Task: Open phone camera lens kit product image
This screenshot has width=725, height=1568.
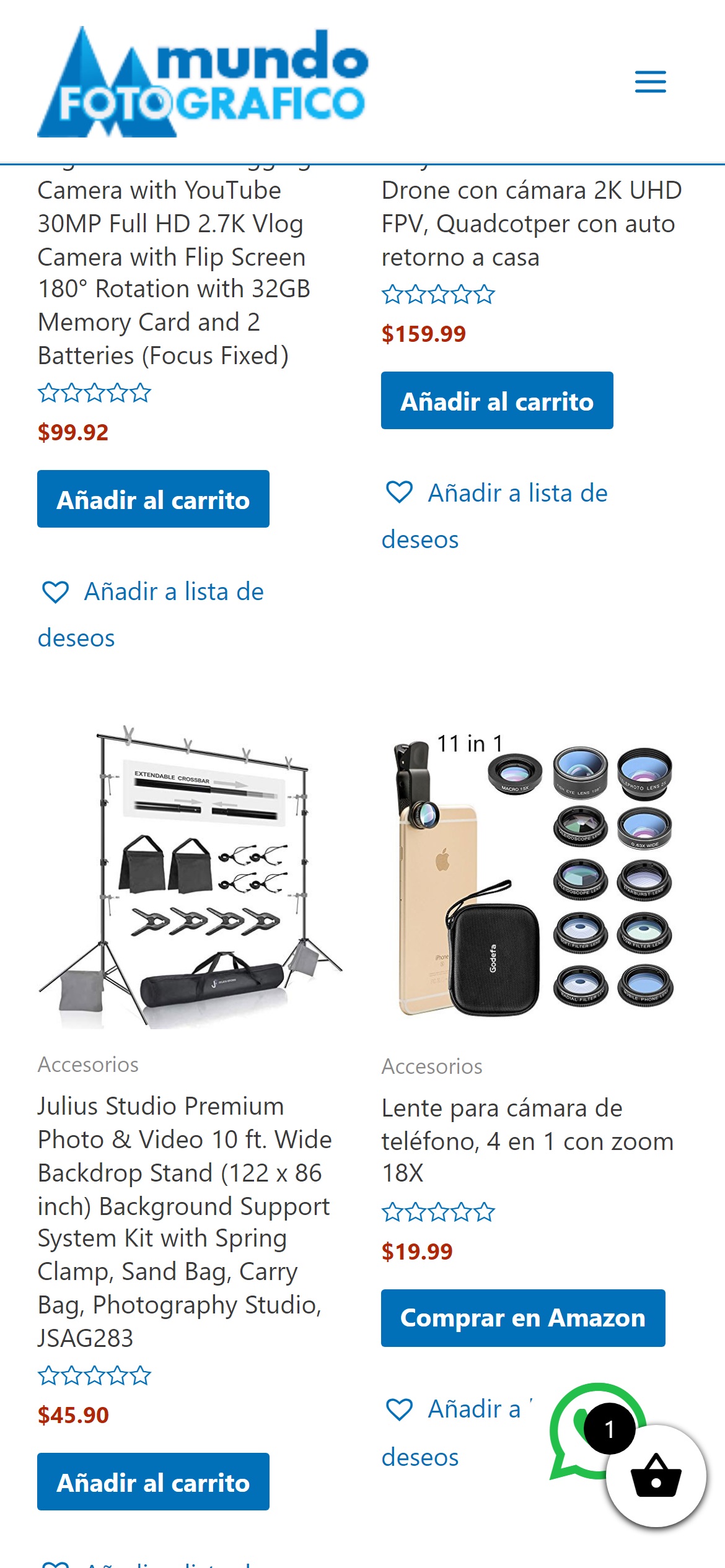Action: (534, 876)
